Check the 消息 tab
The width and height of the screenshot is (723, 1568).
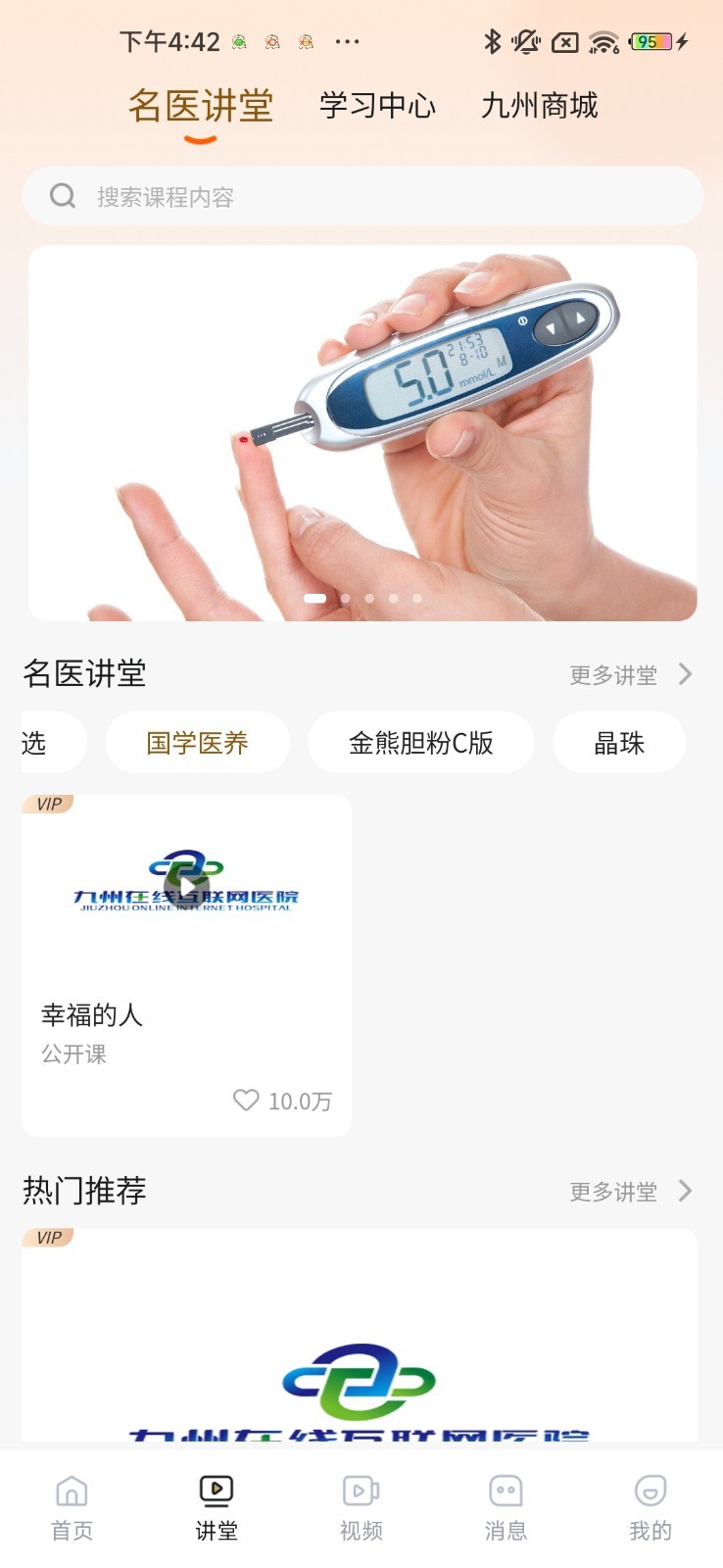(506, 1507)
